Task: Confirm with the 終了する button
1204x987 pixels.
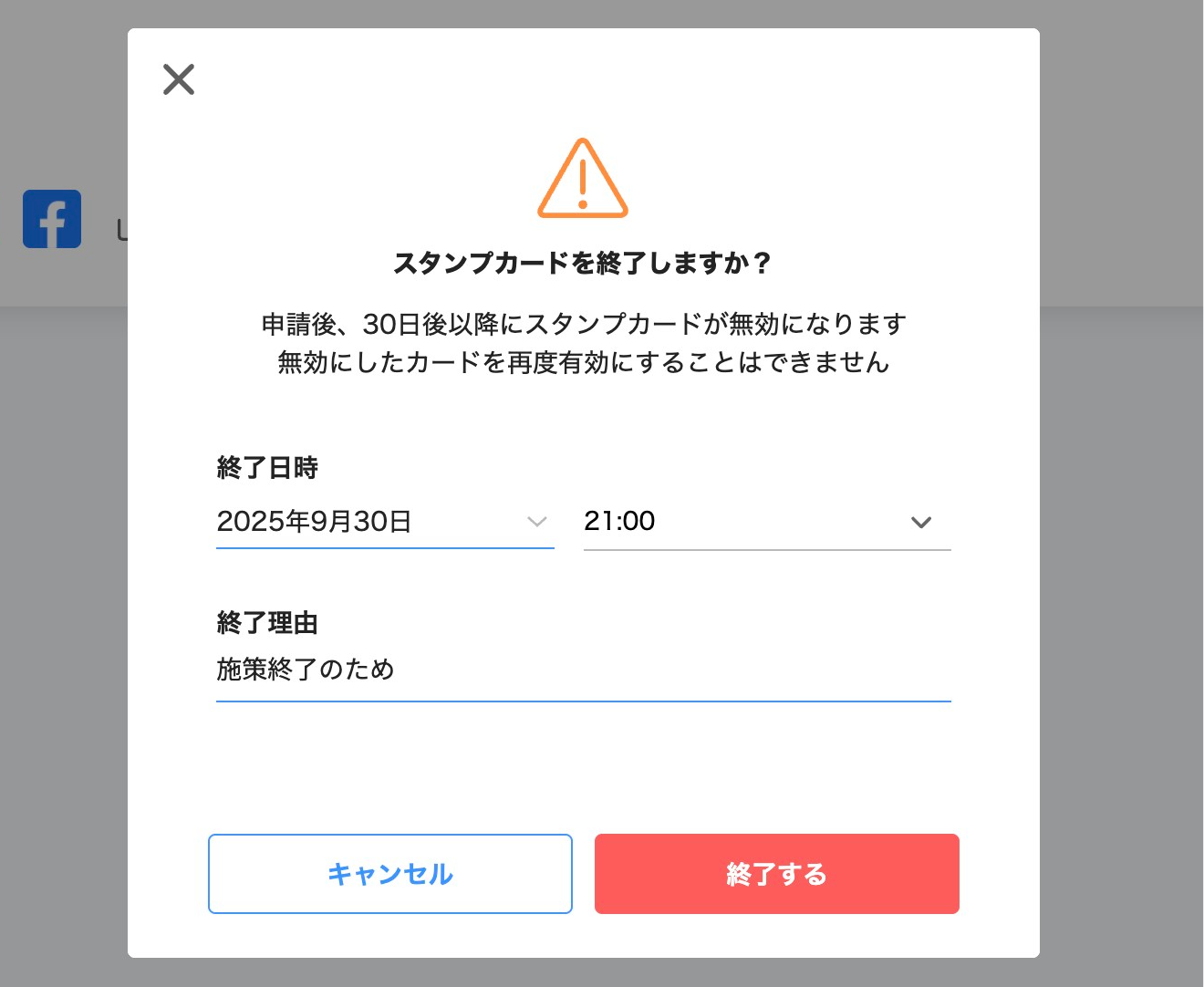Action: pyautogui.click(x=776, y=874)
